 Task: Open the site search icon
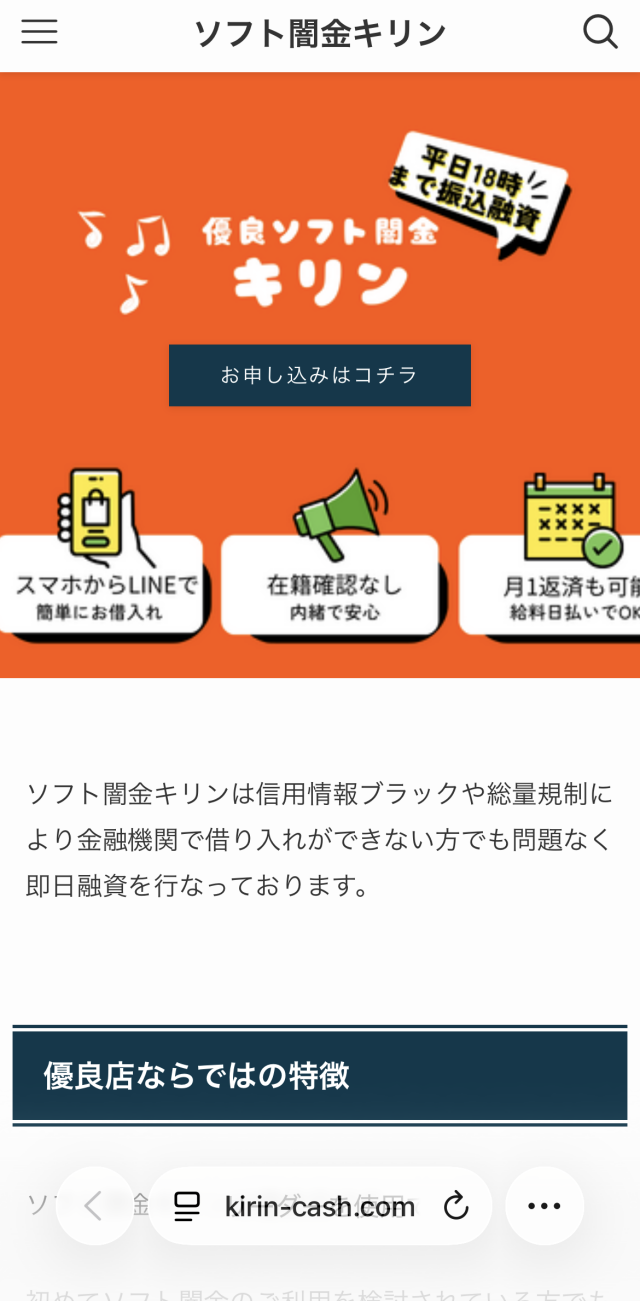tap(600, 32)
